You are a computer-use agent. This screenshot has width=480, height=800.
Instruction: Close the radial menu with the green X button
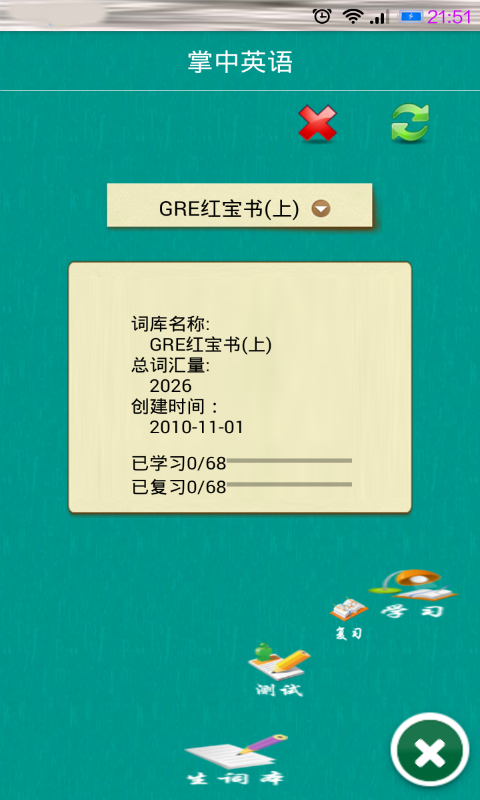click(x=430, y=749)
